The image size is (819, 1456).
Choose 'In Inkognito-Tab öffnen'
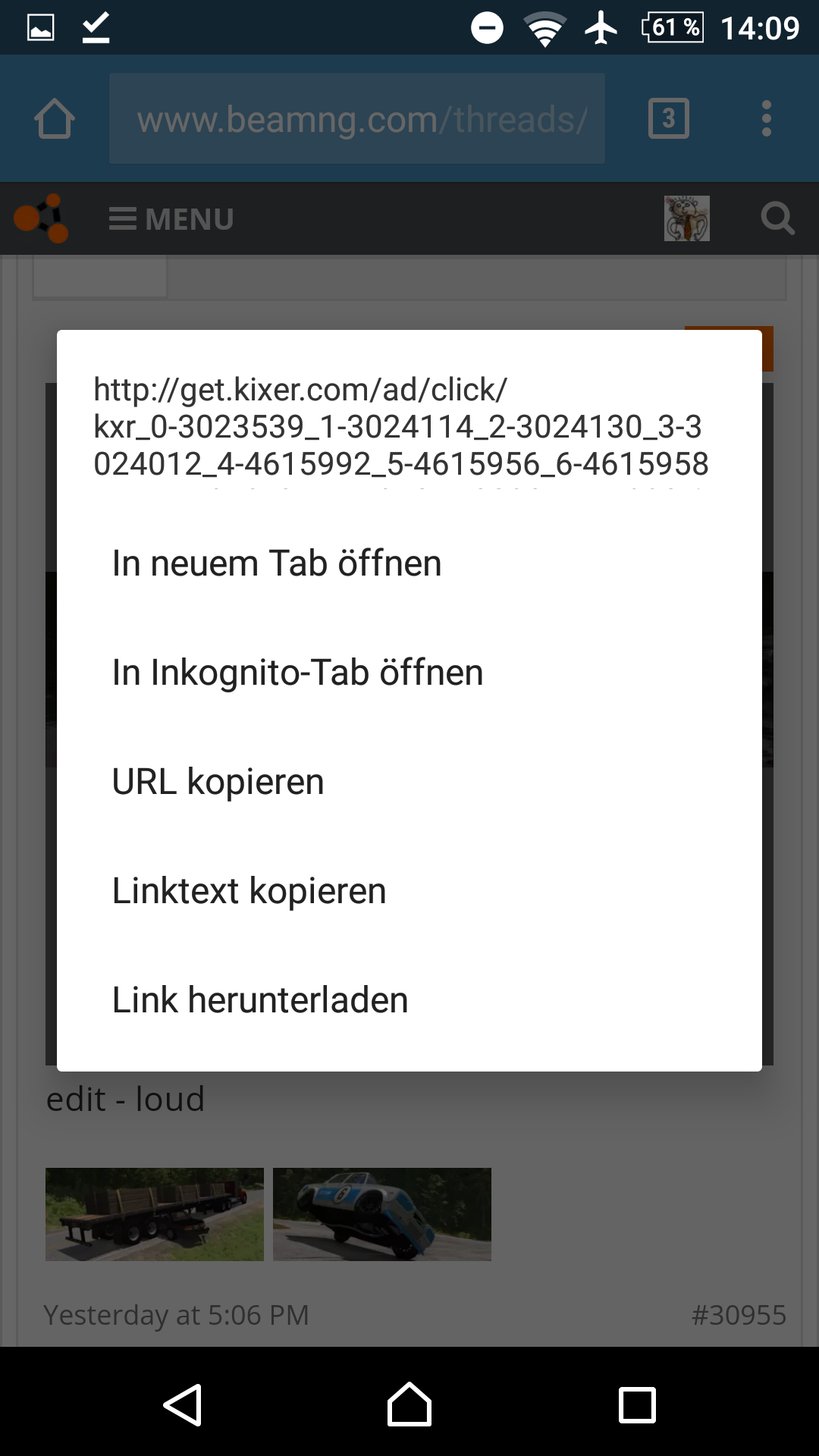(409, 673)
